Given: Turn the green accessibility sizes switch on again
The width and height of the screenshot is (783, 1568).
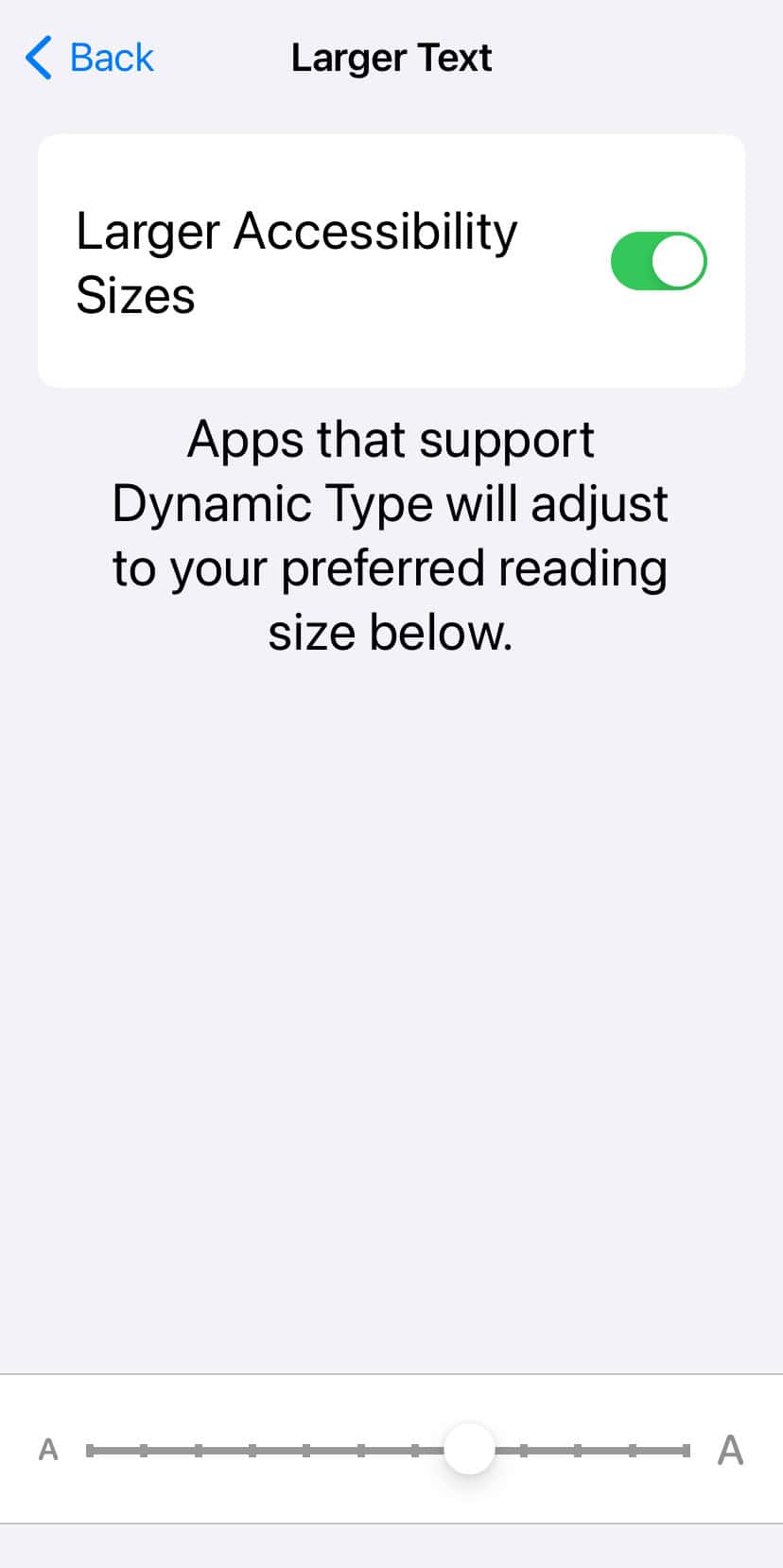Looking at the screenshot, I should coord(658,261).
